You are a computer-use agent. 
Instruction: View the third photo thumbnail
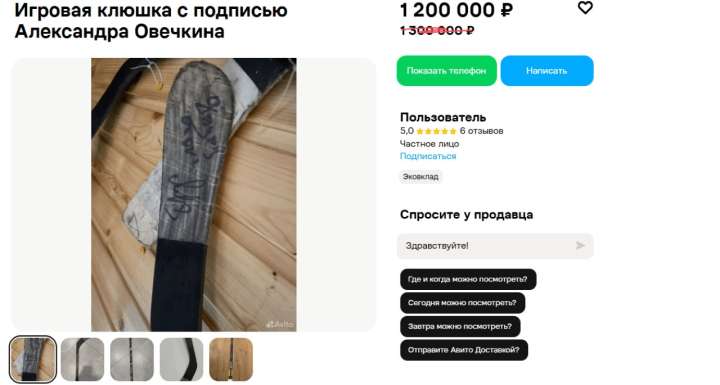point(132,360)
